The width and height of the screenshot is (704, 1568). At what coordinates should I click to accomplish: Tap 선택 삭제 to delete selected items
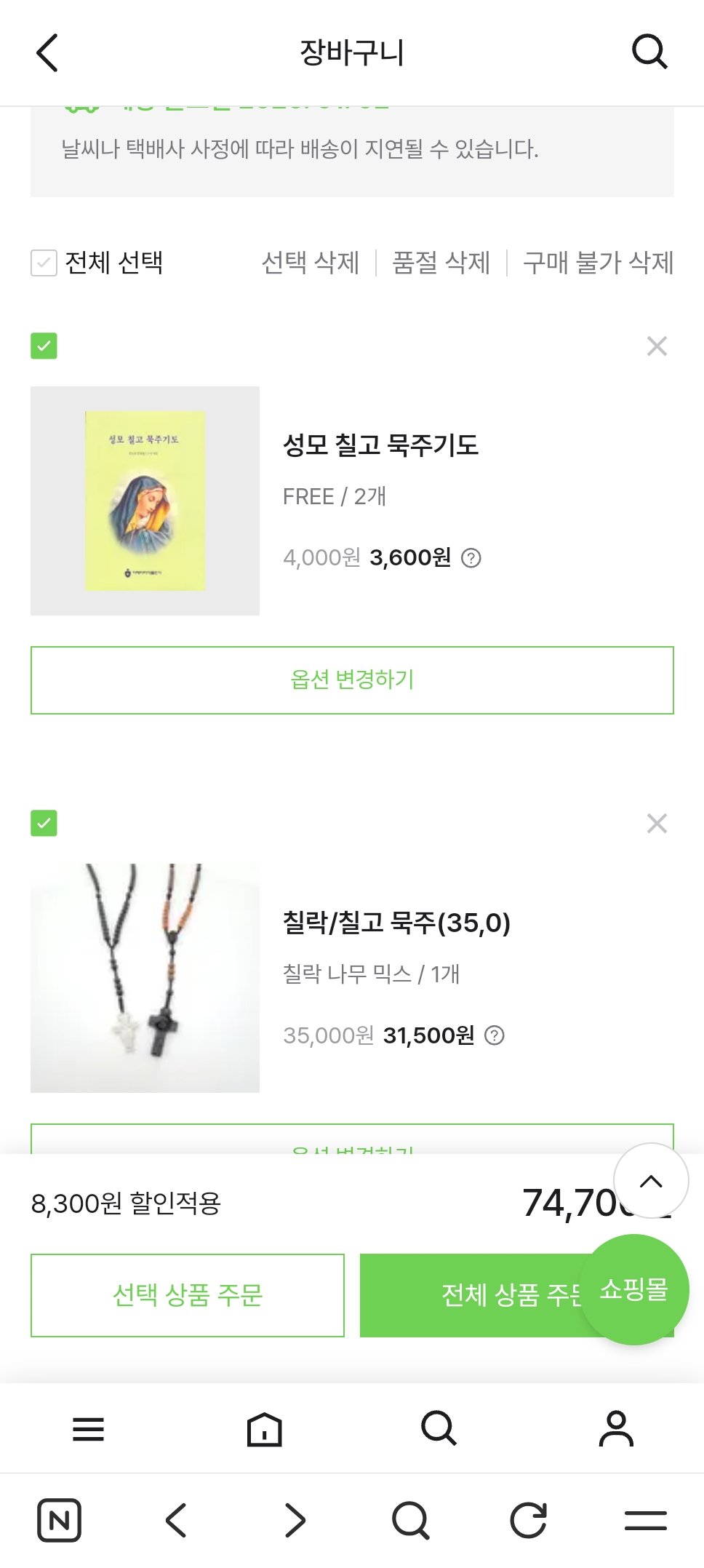311,263
